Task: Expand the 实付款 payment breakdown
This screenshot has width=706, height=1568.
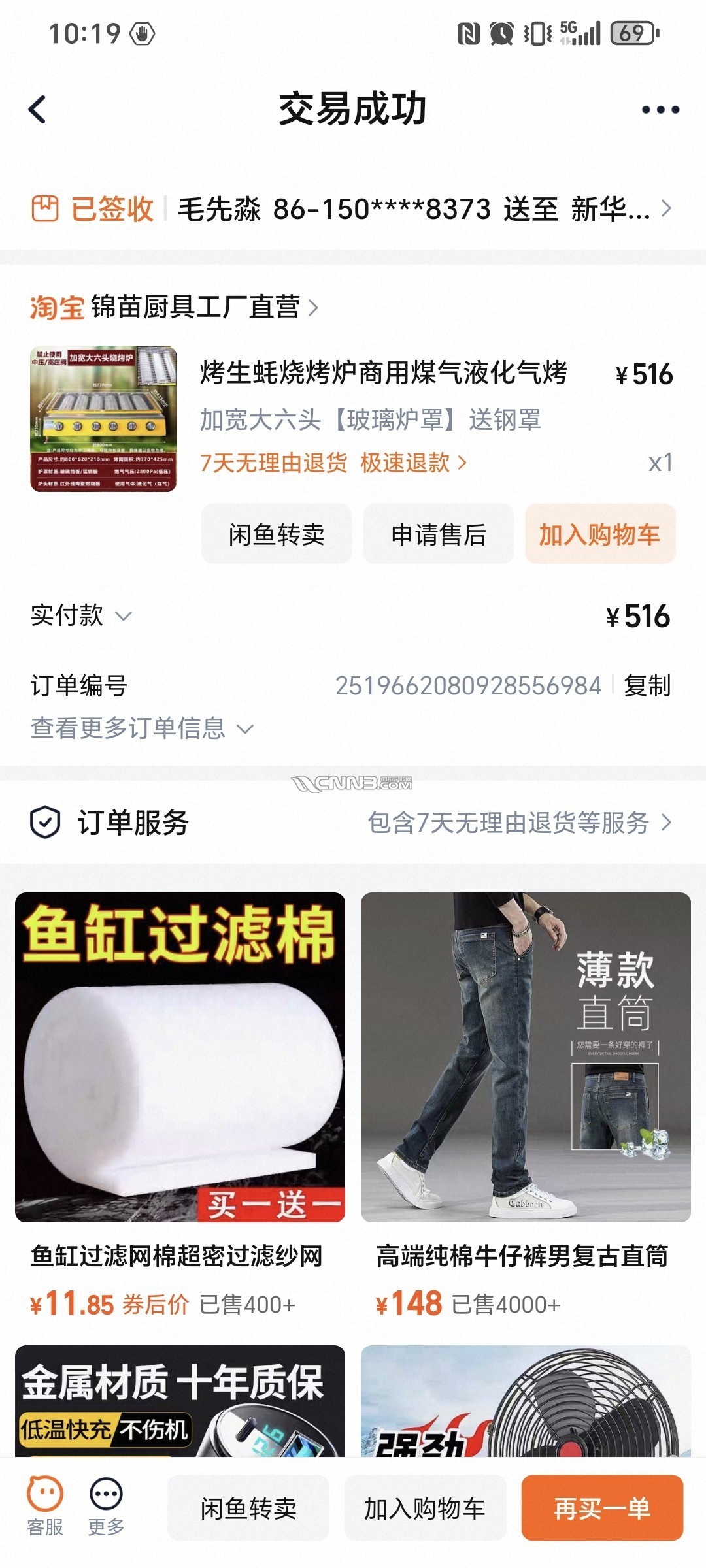Action: [x=82, y=615]
